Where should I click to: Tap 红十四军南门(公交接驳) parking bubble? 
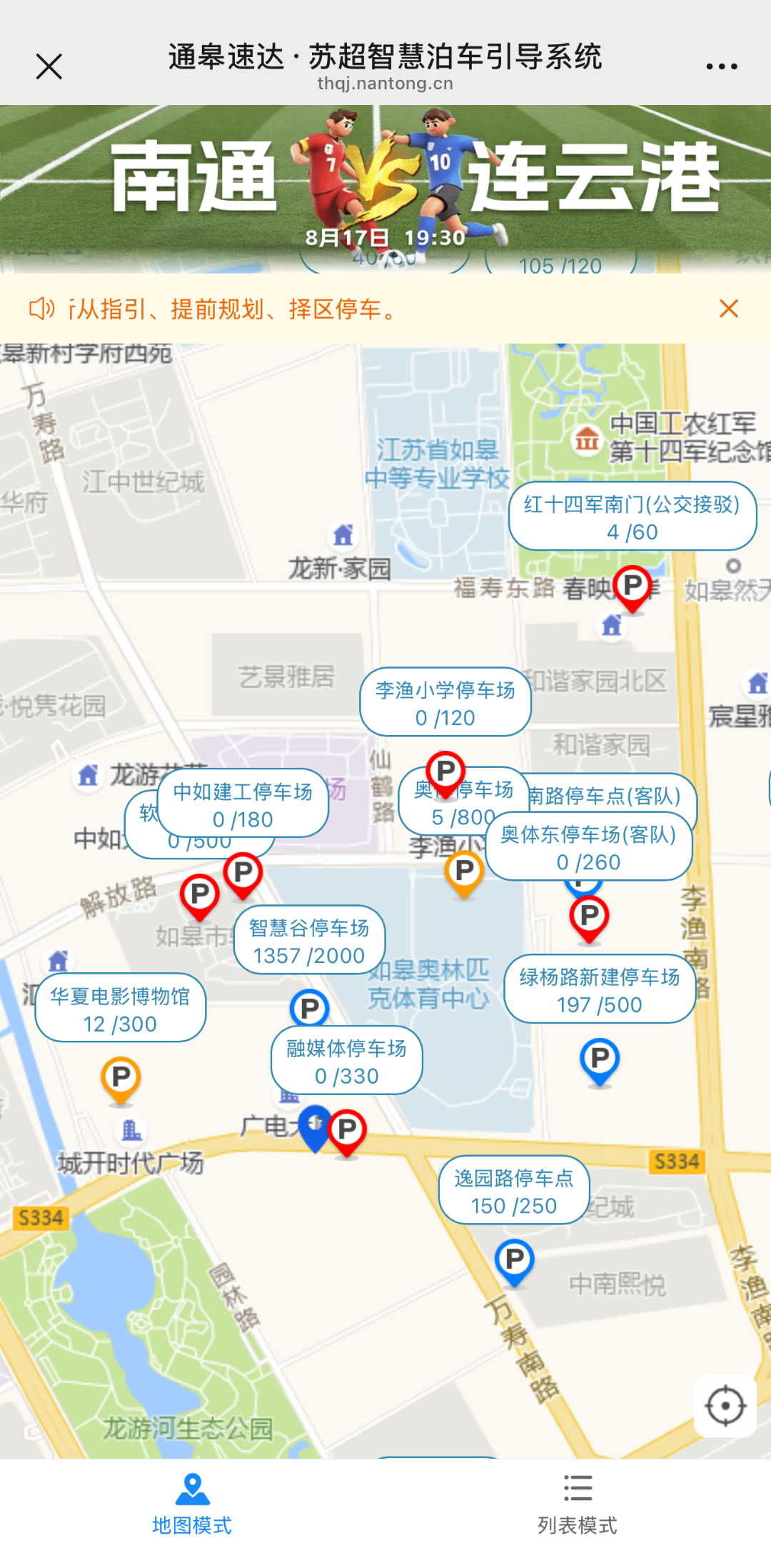(x=632, y=517)
